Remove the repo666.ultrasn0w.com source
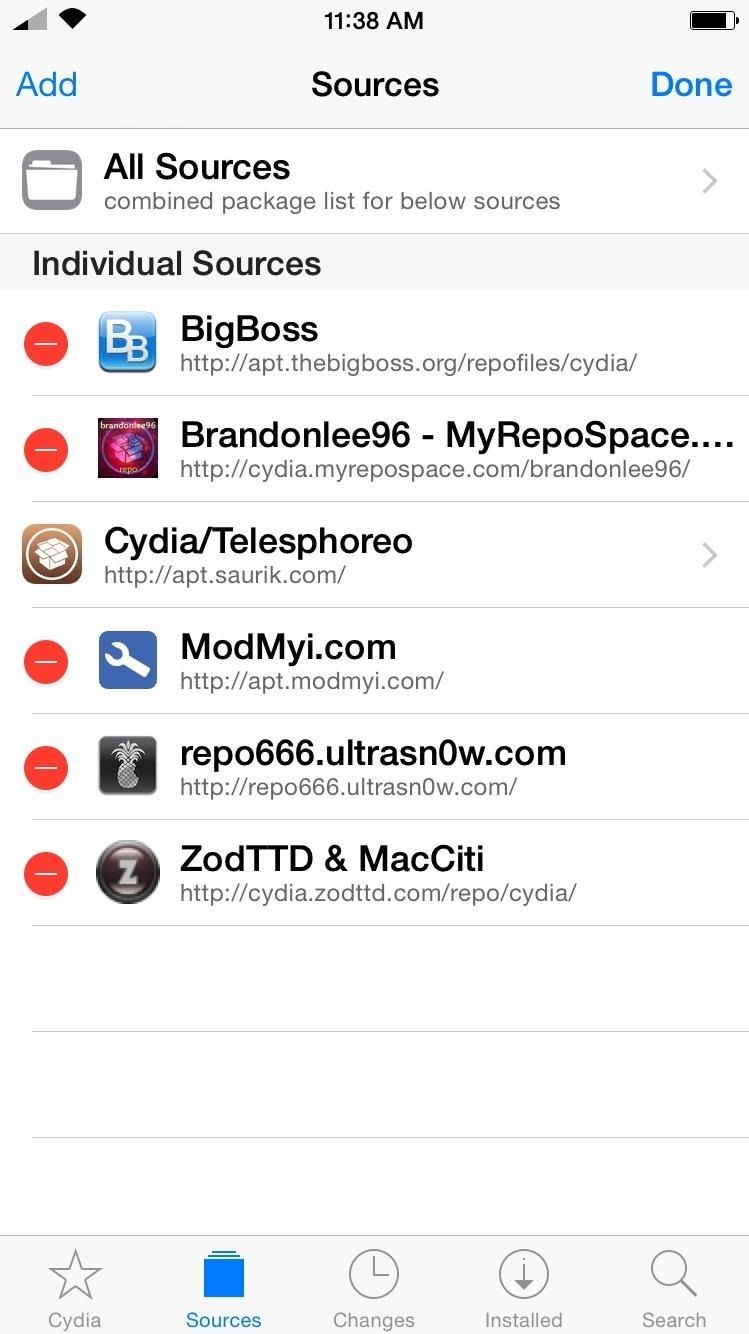This screenshot has height=1334, width=749. click(46, 767)
